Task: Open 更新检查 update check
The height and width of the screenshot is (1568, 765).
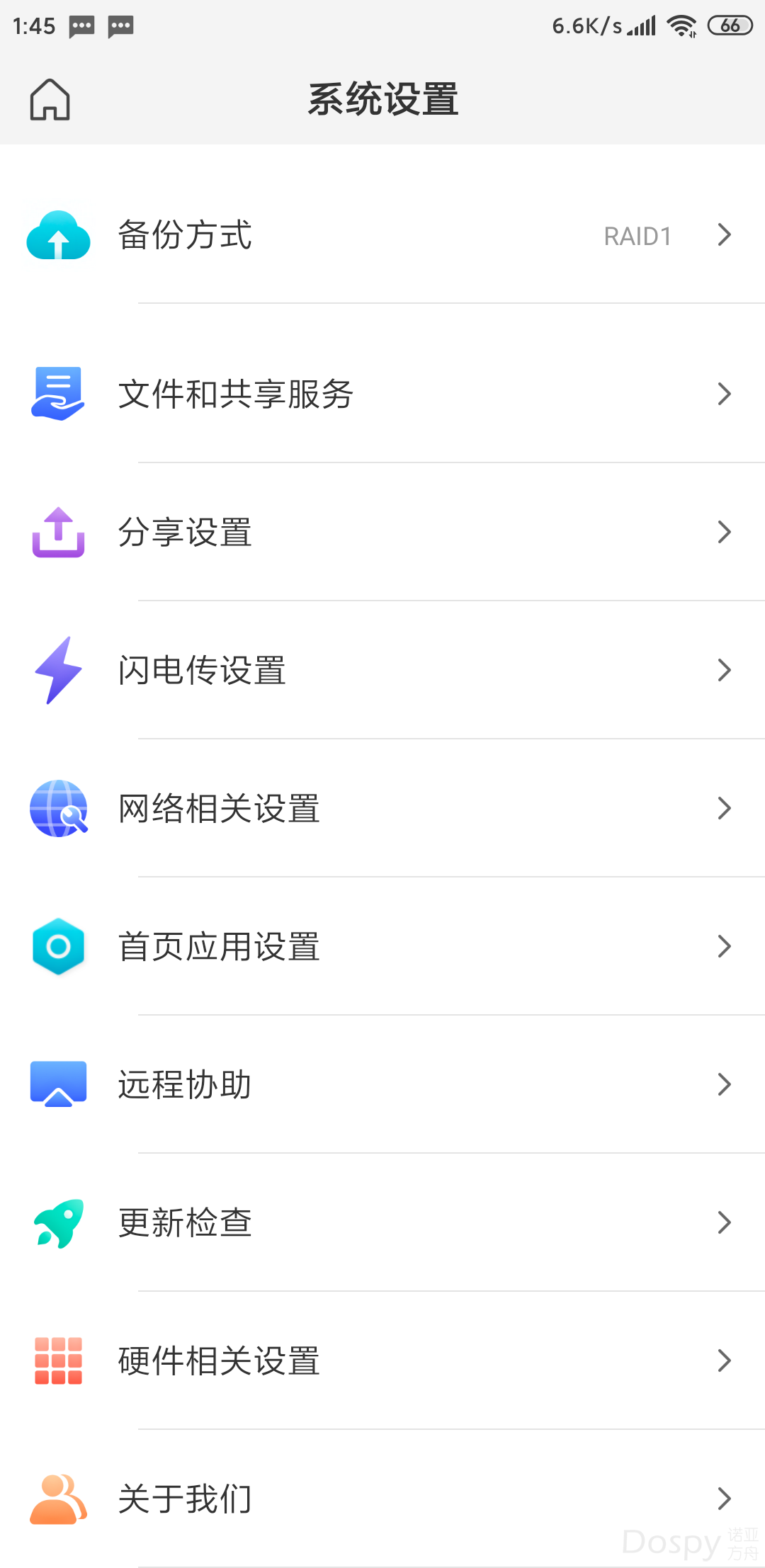Action: (382, 1222)
